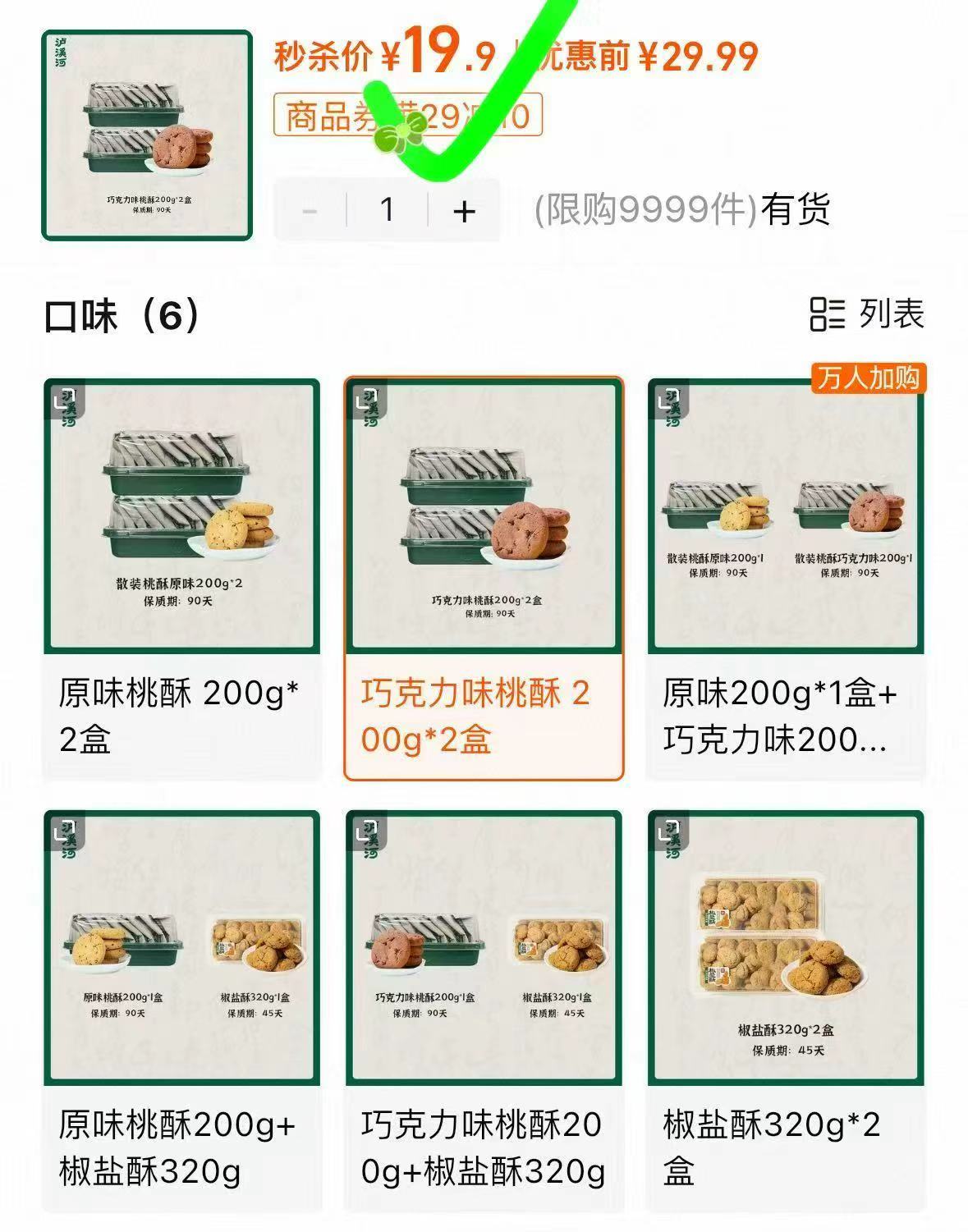Click the 限购9999件 purchase limit text
Viewport: 968px width, 1232px height.
[649, 212]
